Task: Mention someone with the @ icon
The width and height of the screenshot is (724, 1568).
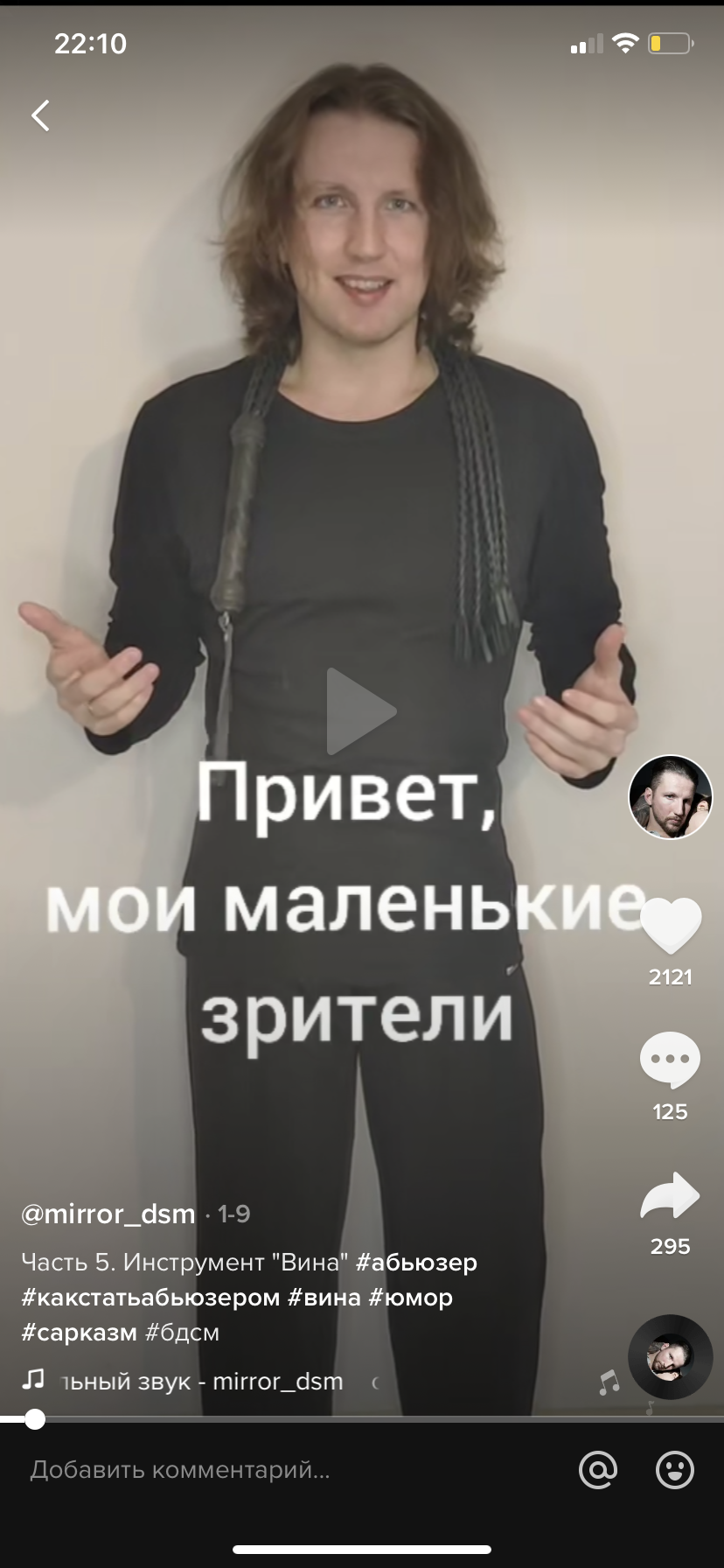Action: click(598, 1469)
